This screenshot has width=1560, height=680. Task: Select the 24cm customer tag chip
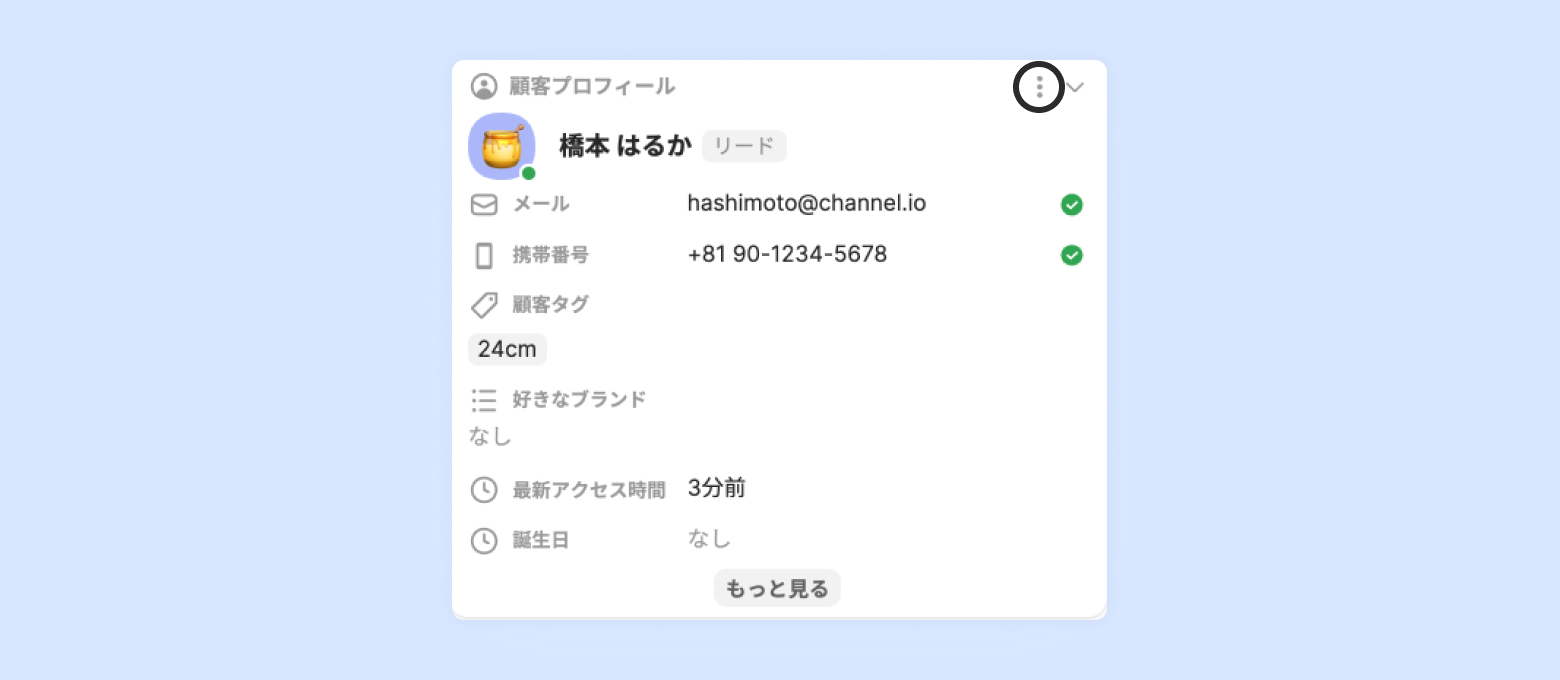pos(507,349)
